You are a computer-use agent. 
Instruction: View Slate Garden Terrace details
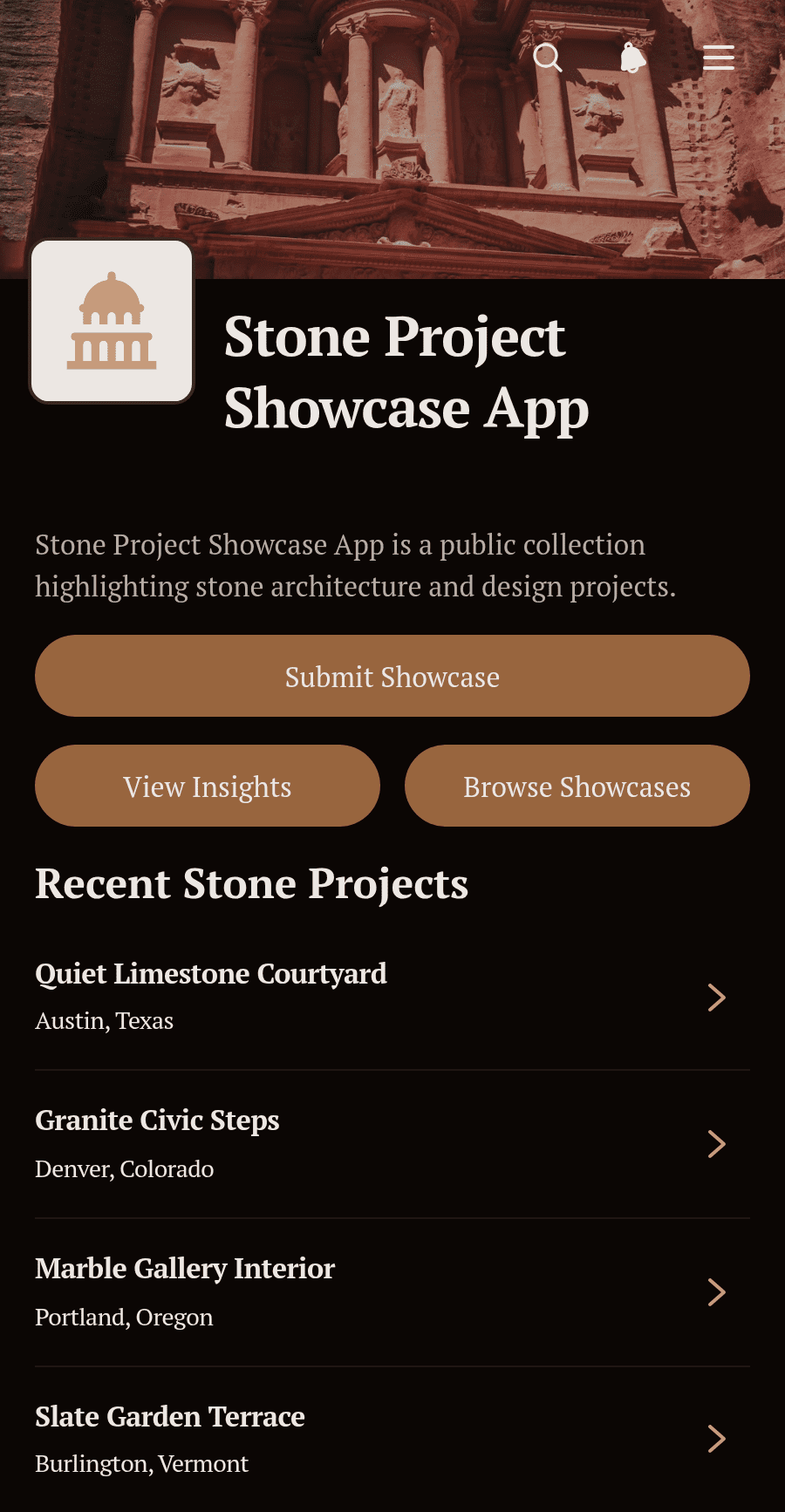click(x=392, y=1439)
